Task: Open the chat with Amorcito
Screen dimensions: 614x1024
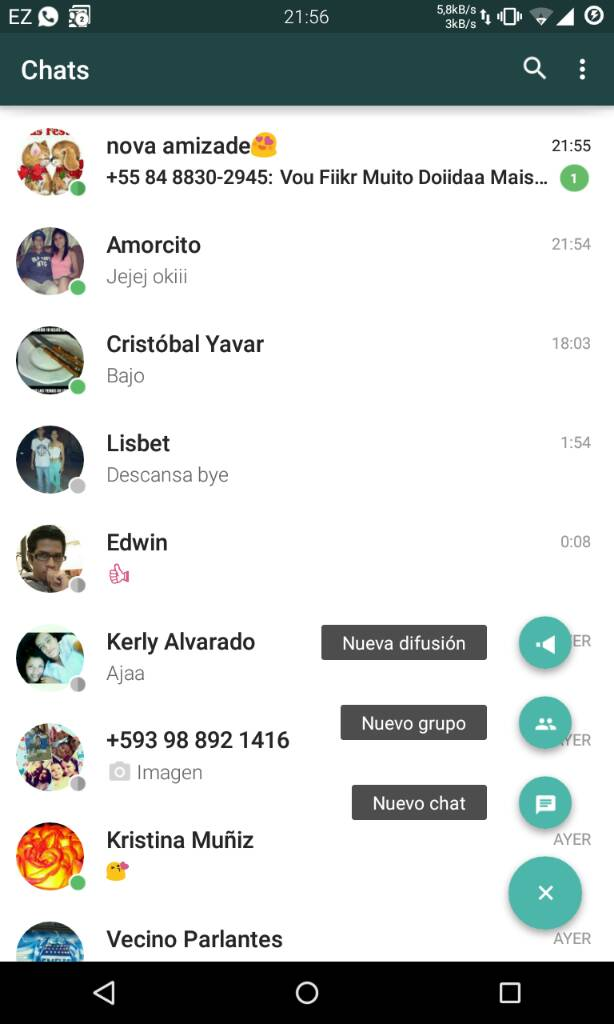Action: (x=307, y=261)
